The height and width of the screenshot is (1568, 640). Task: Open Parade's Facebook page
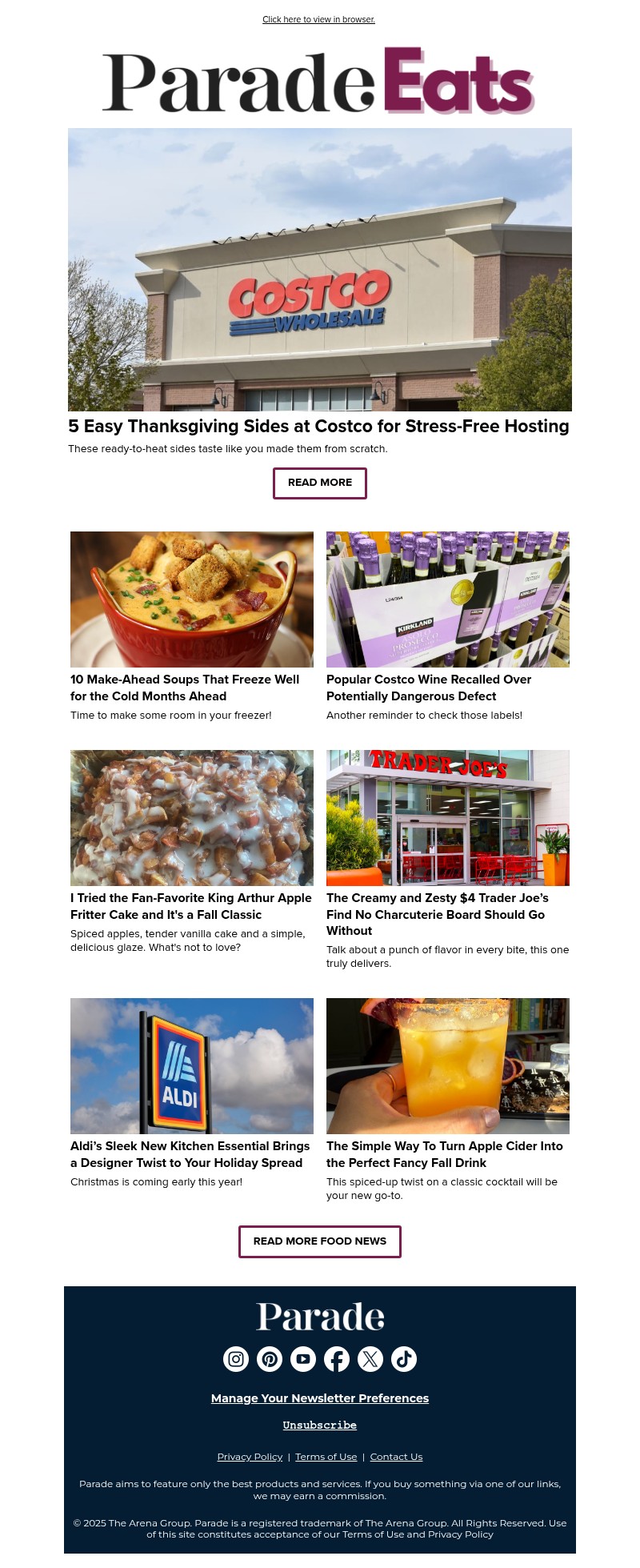(x=336, y=1359)
